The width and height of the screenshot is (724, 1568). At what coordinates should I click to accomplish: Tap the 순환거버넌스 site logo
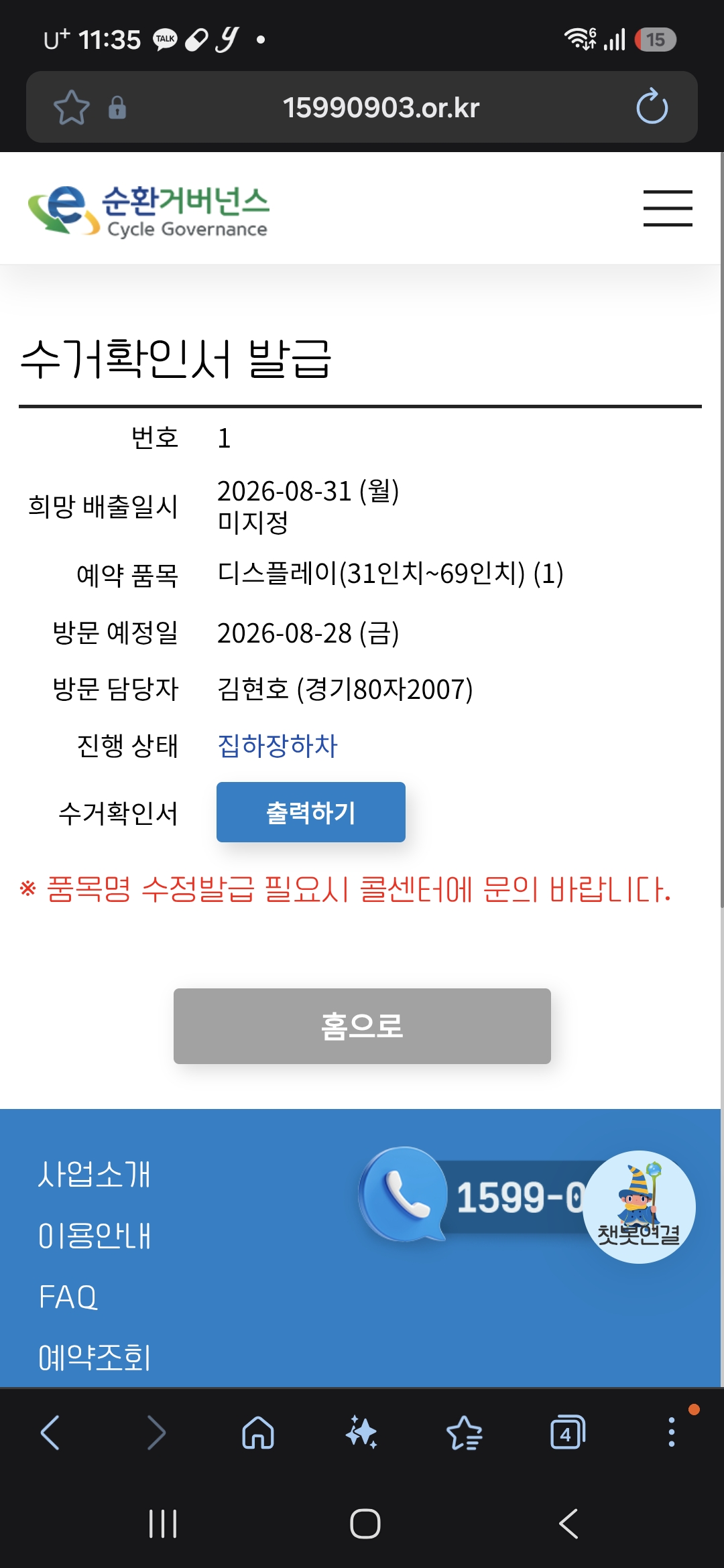(148, 210)
